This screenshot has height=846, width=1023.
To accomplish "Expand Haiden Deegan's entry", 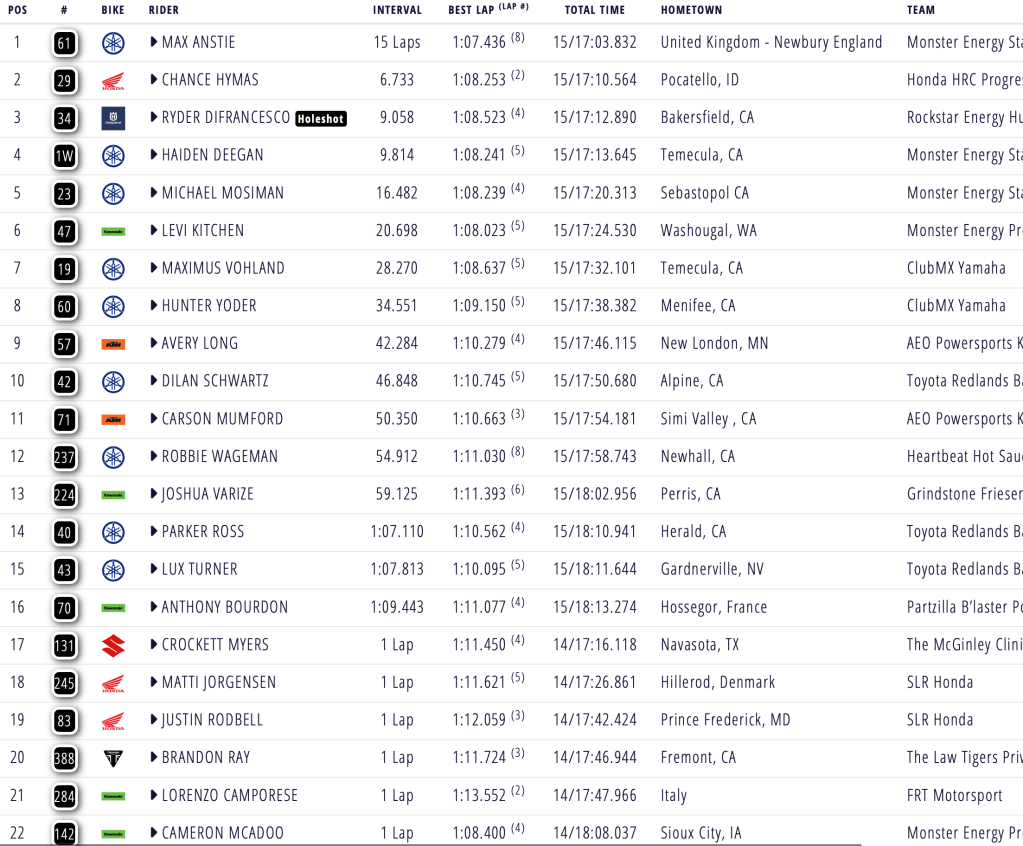I will pyautogui.click(x=154, y=155).
